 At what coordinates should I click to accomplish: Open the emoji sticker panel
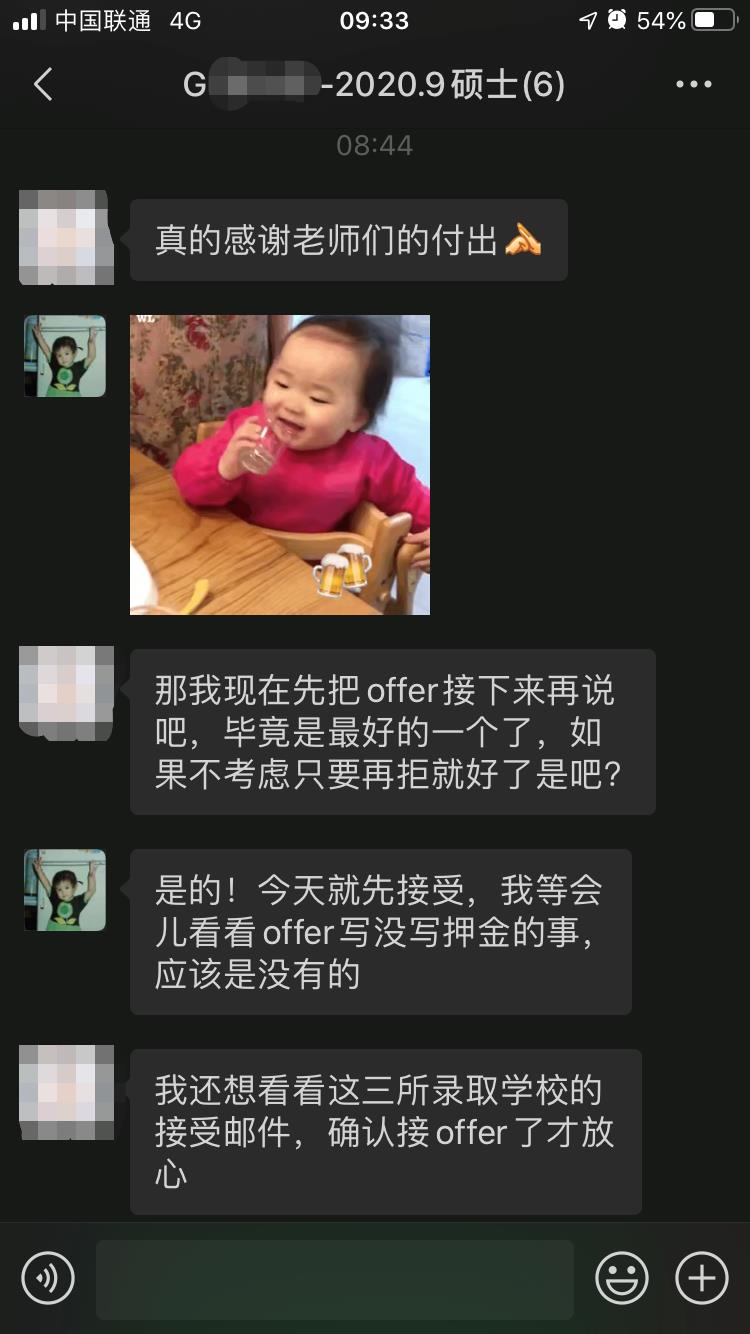coord(621,1278)
